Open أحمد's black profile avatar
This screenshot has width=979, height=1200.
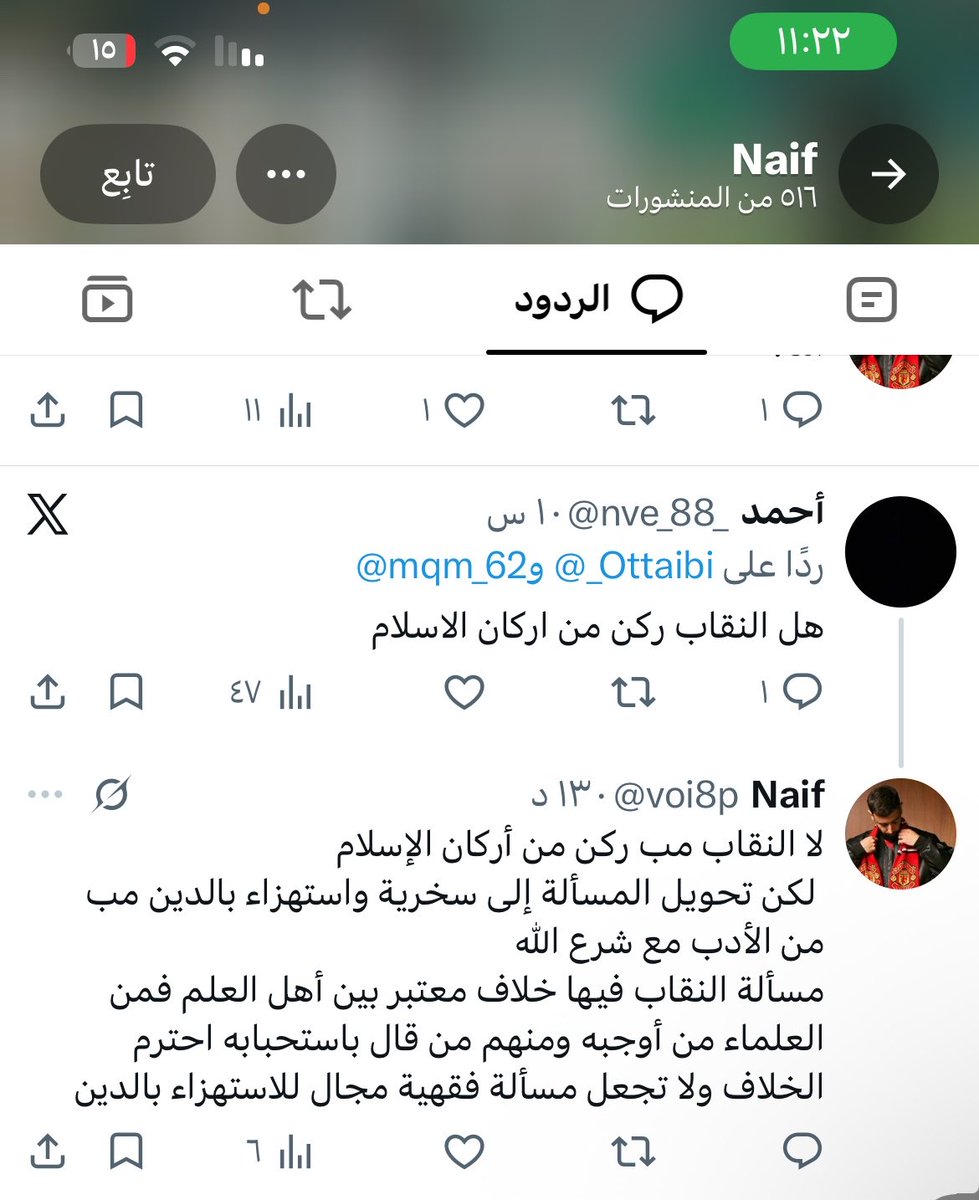click(x=900, y=551)
